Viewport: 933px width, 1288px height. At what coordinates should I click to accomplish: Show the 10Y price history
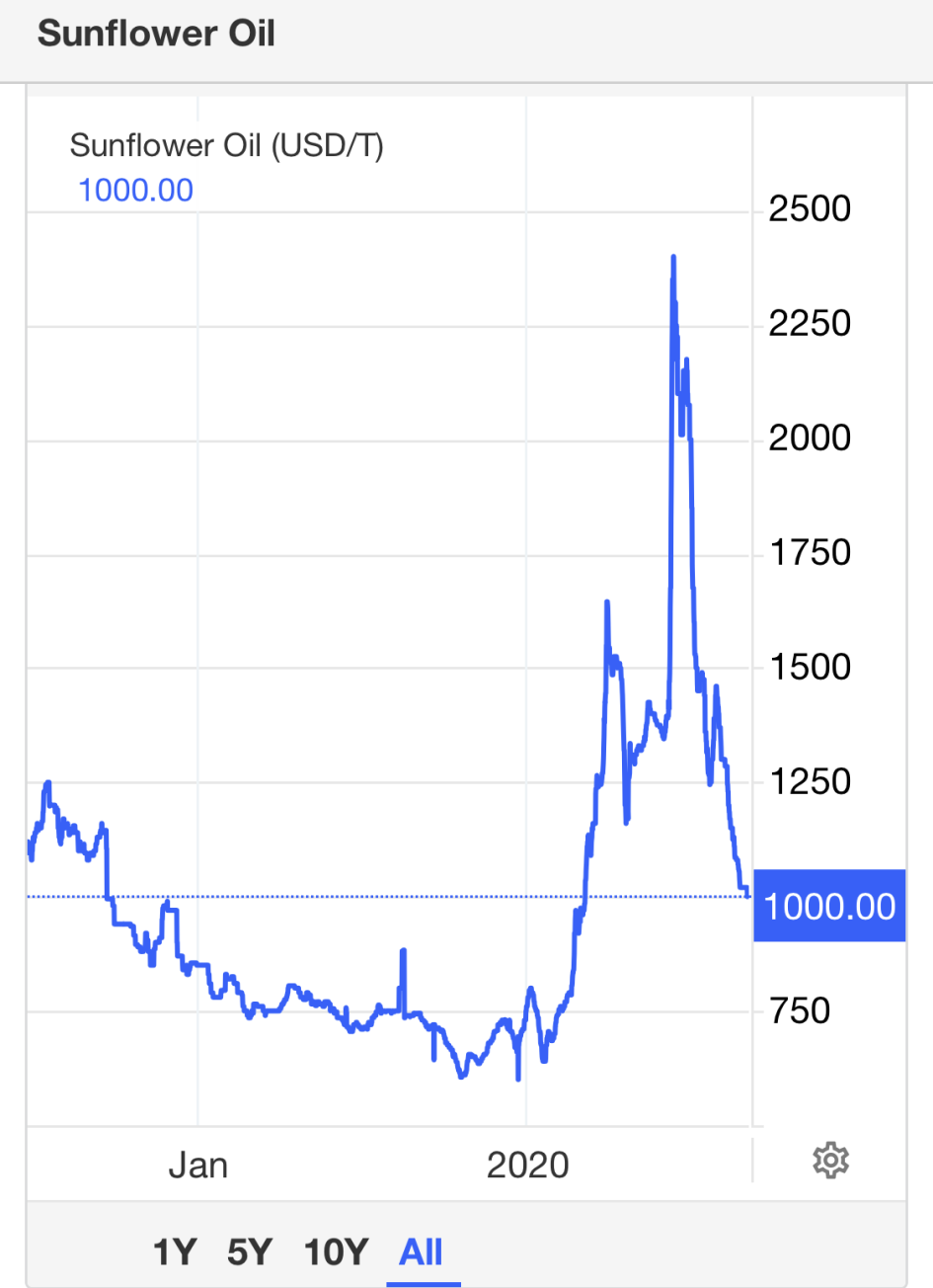[336, 1252]
